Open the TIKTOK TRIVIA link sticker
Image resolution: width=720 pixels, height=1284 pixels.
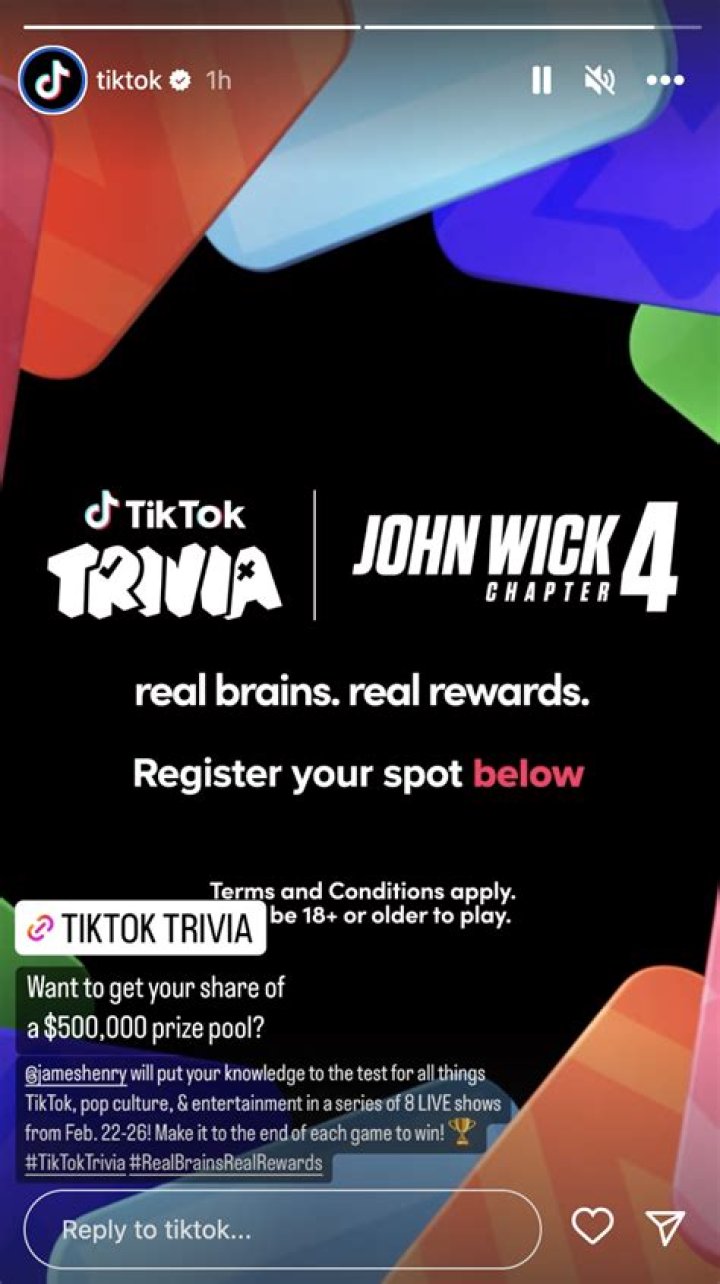[141, 929]
